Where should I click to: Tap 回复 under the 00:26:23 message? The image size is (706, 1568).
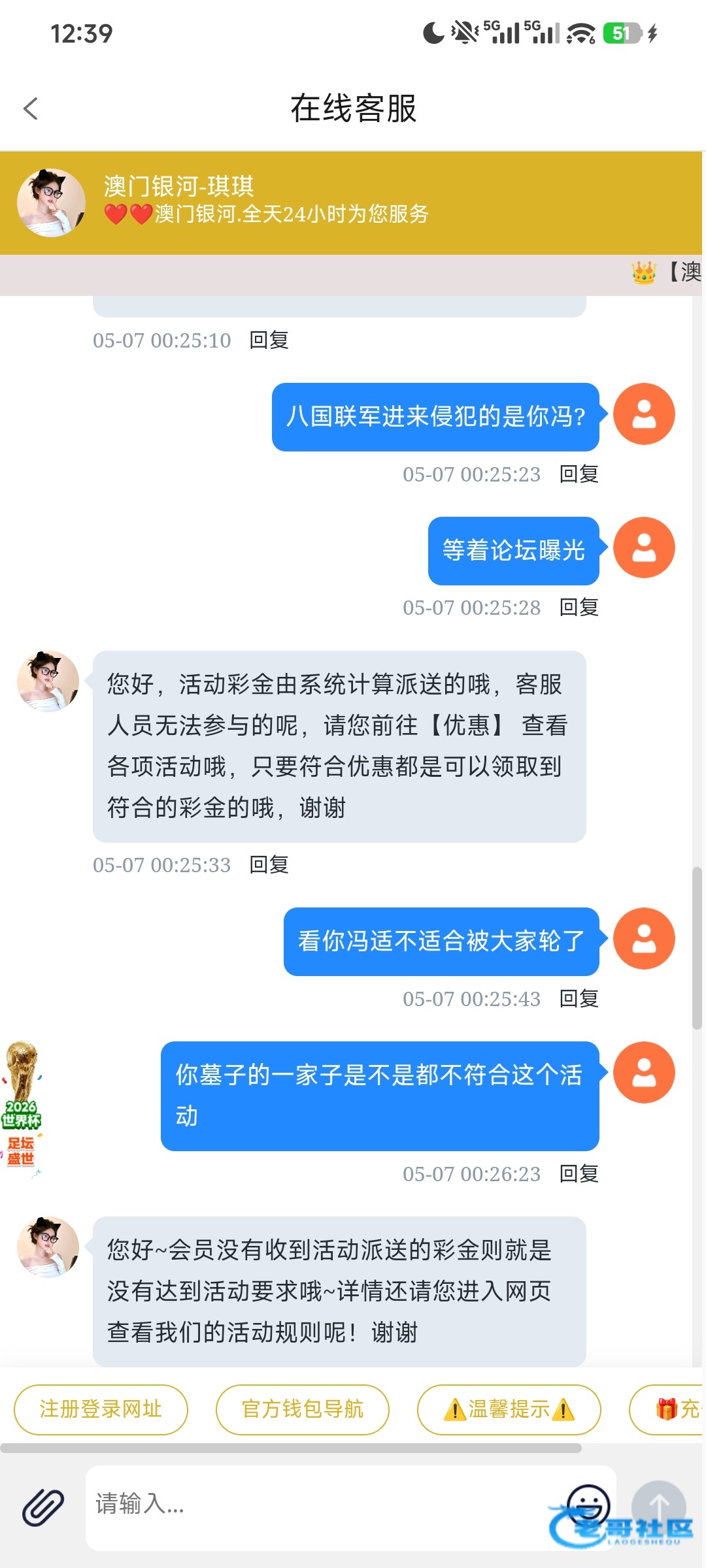(579, 1174)
